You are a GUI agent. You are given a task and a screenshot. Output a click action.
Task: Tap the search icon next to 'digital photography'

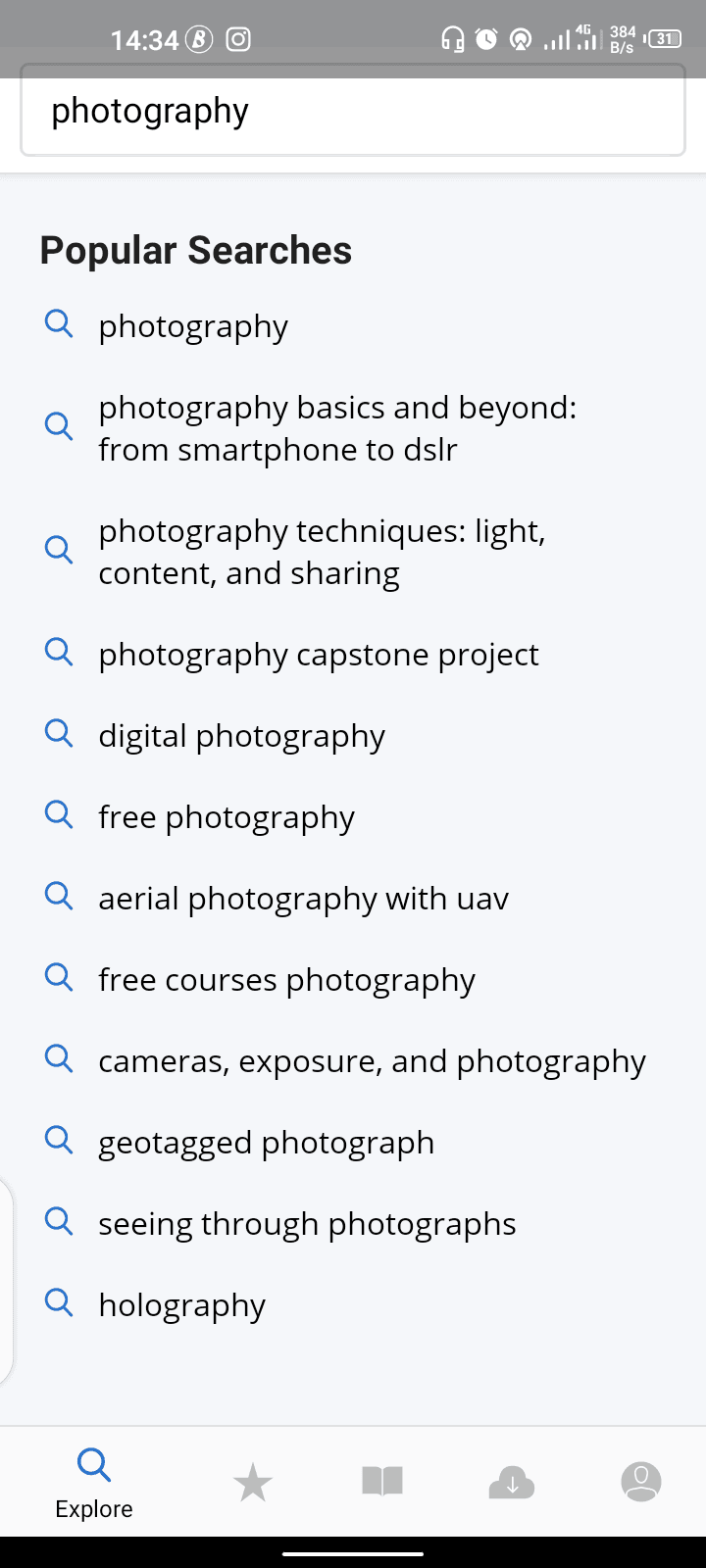[59, 732]
